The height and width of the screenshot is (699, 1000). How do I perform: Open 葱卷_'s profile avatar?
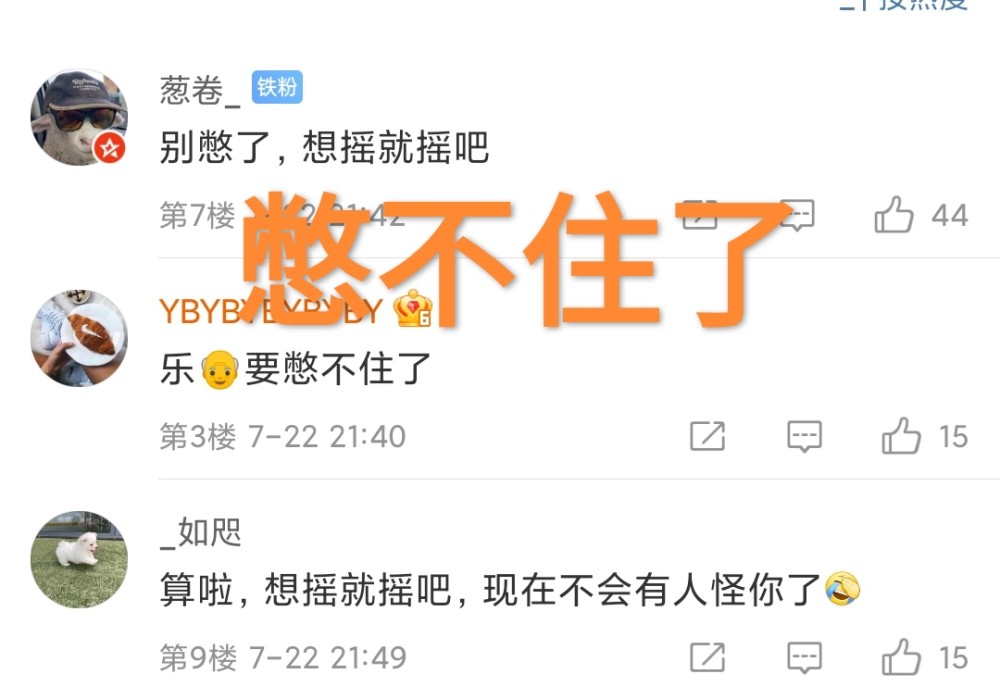(x=79, y=117)
